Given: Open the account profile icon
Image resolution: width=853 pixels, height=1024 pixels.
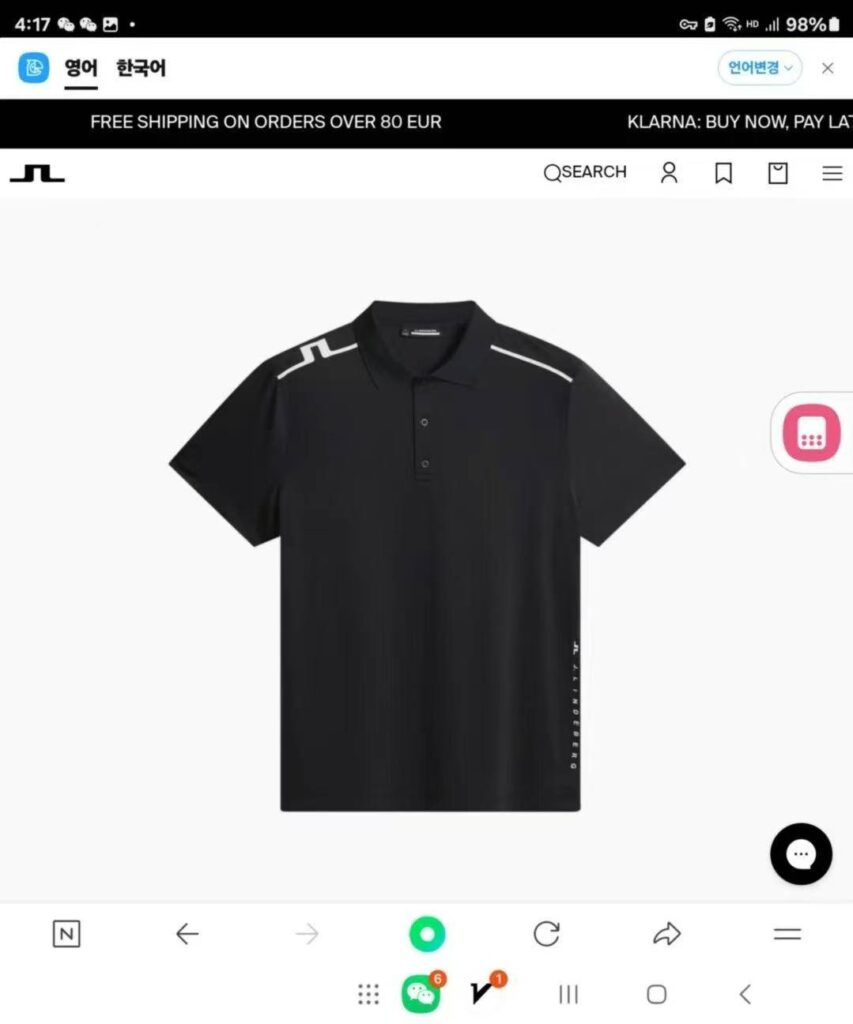Looking at the screenshot, I should click(x=669, y=173).
